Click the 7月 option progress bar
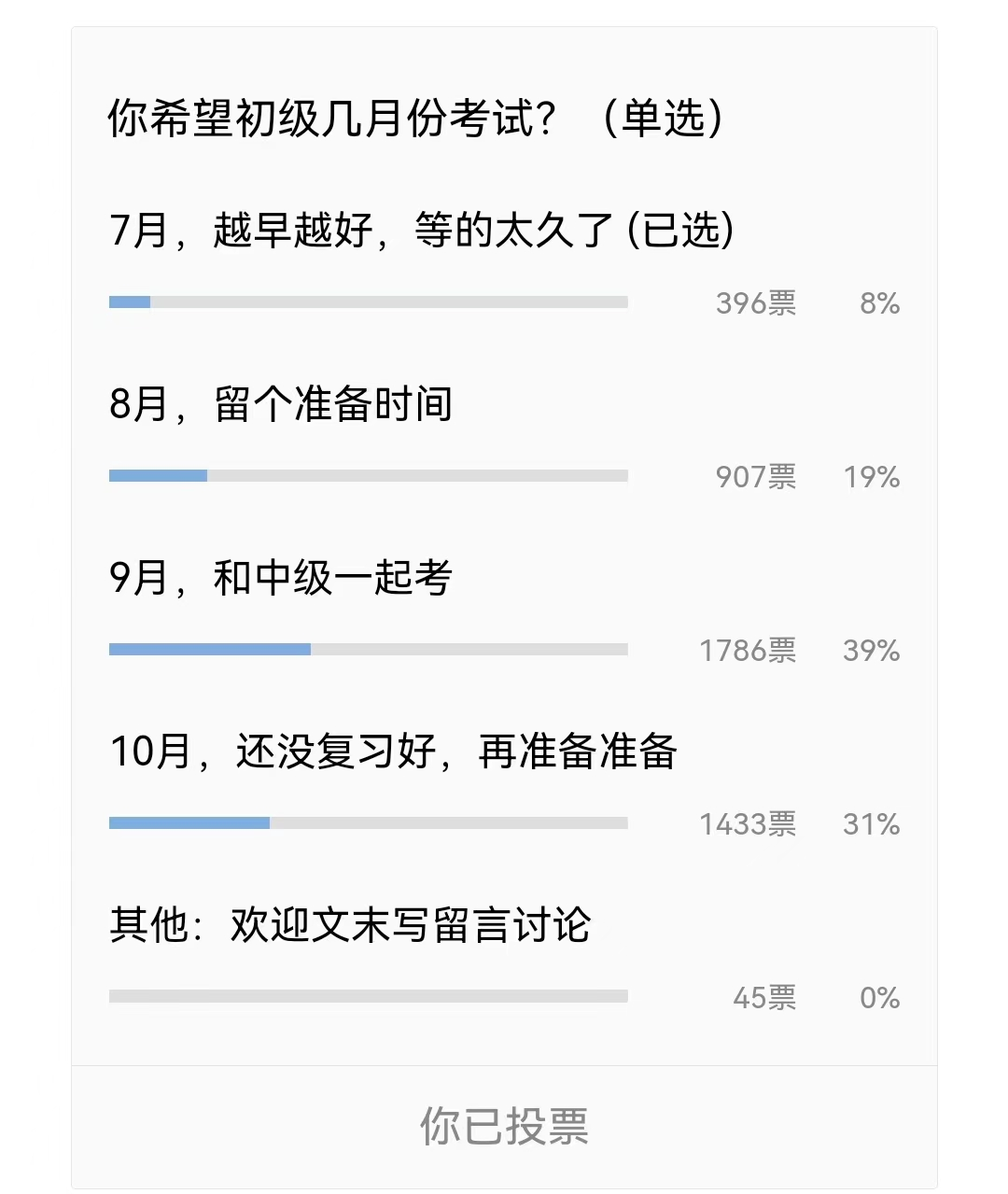The width and height of the screenshot is (1008, 1194). 369,302
